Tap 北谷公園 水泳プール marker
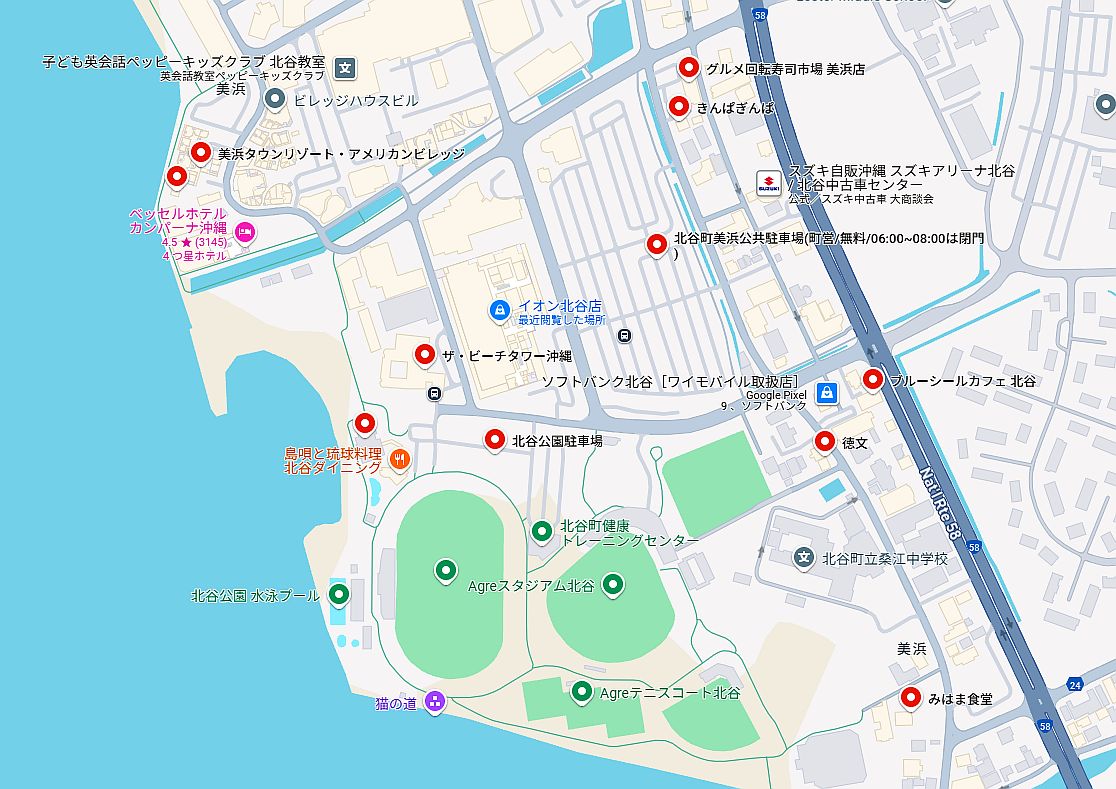Viewport: 1116px width, 789px height. coord(339,595)
